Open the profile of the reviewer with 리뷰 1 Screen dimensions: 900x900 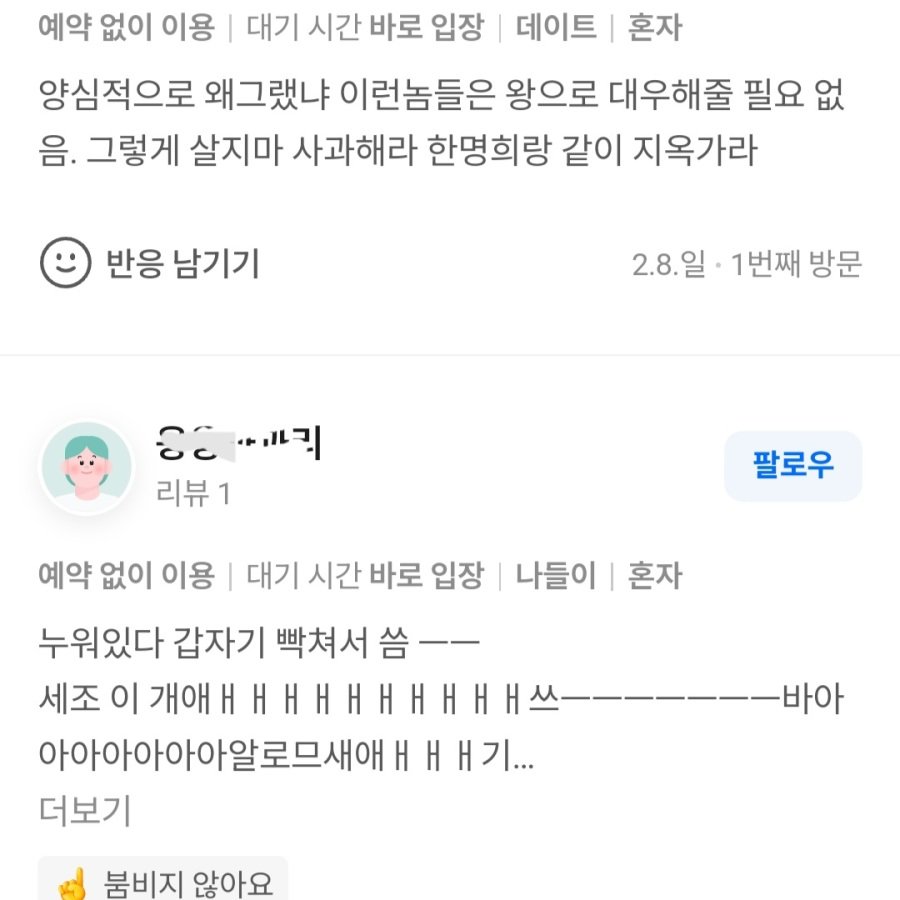[x=86, y=468]
